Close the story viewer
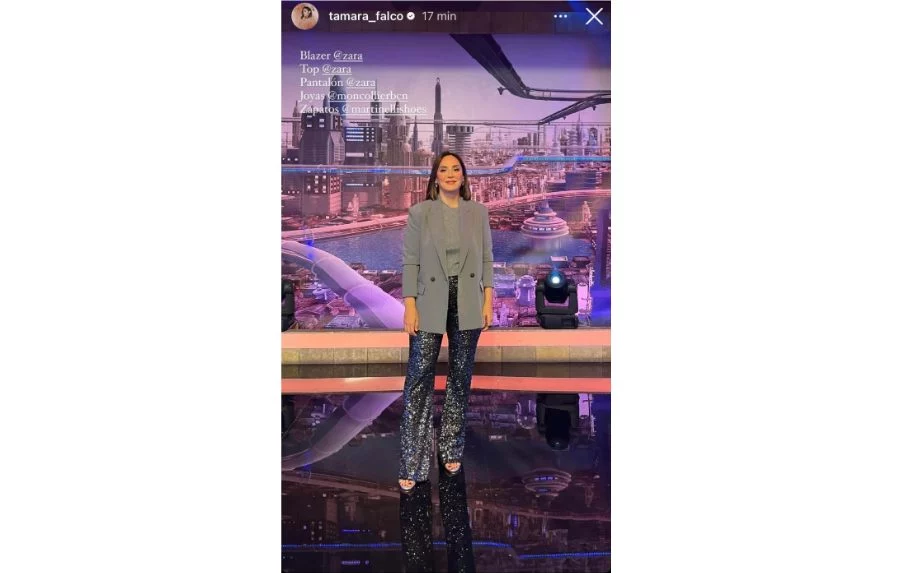Image resolution: width=901 pixels, height=573 pixels. click(594, 16)
